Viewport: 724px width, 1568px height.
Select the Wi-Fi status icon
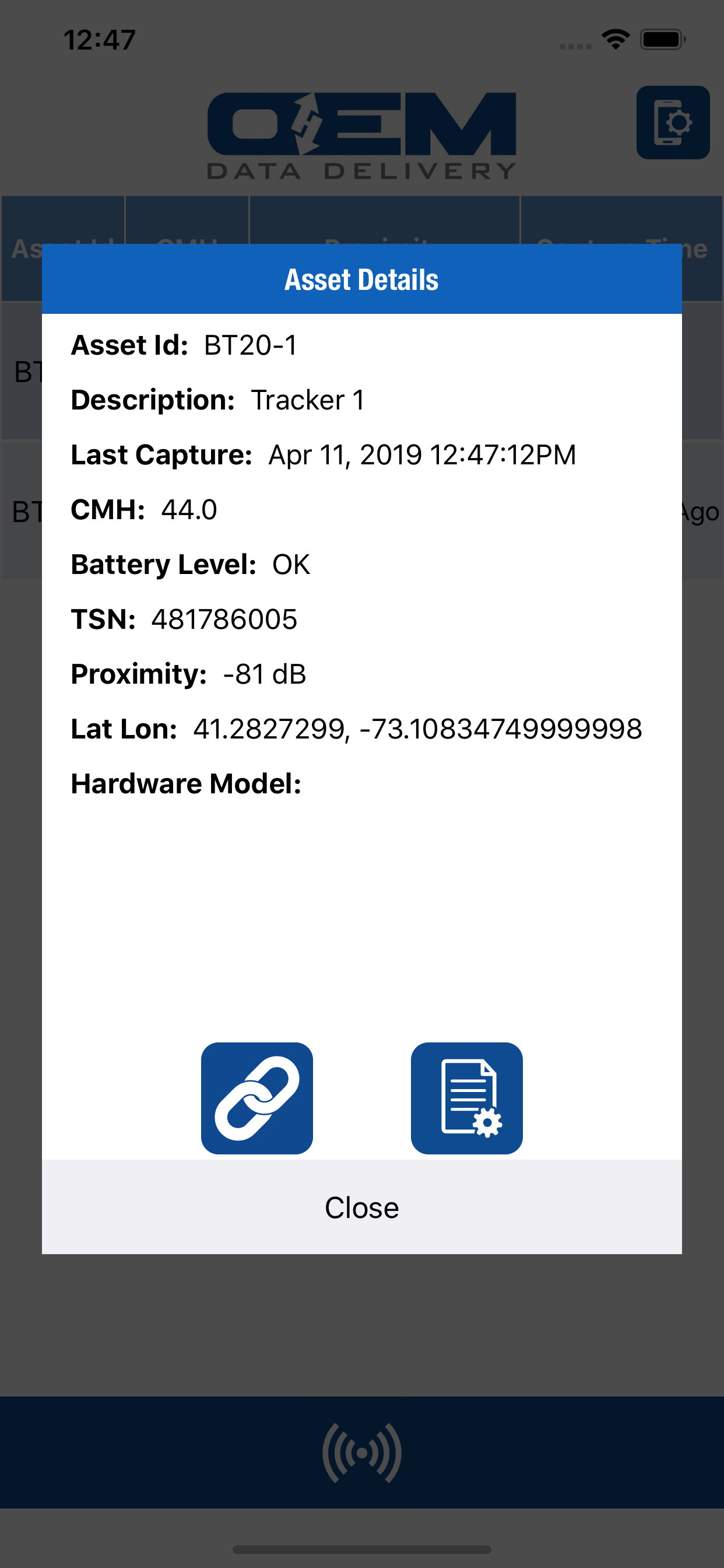click(x=614, y=39)
